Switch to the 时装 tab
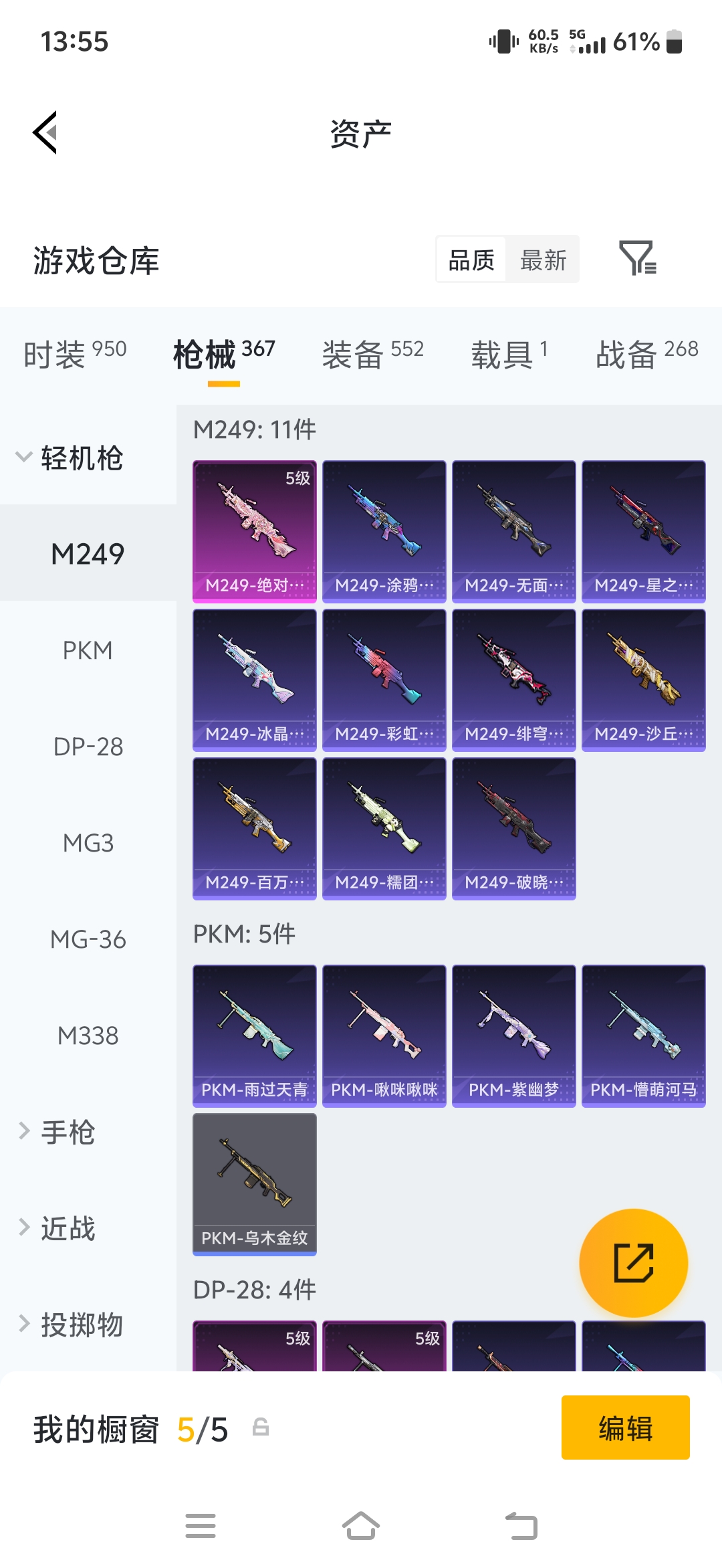This screenshot has width=722, height=1568. (x=75, y=354)
